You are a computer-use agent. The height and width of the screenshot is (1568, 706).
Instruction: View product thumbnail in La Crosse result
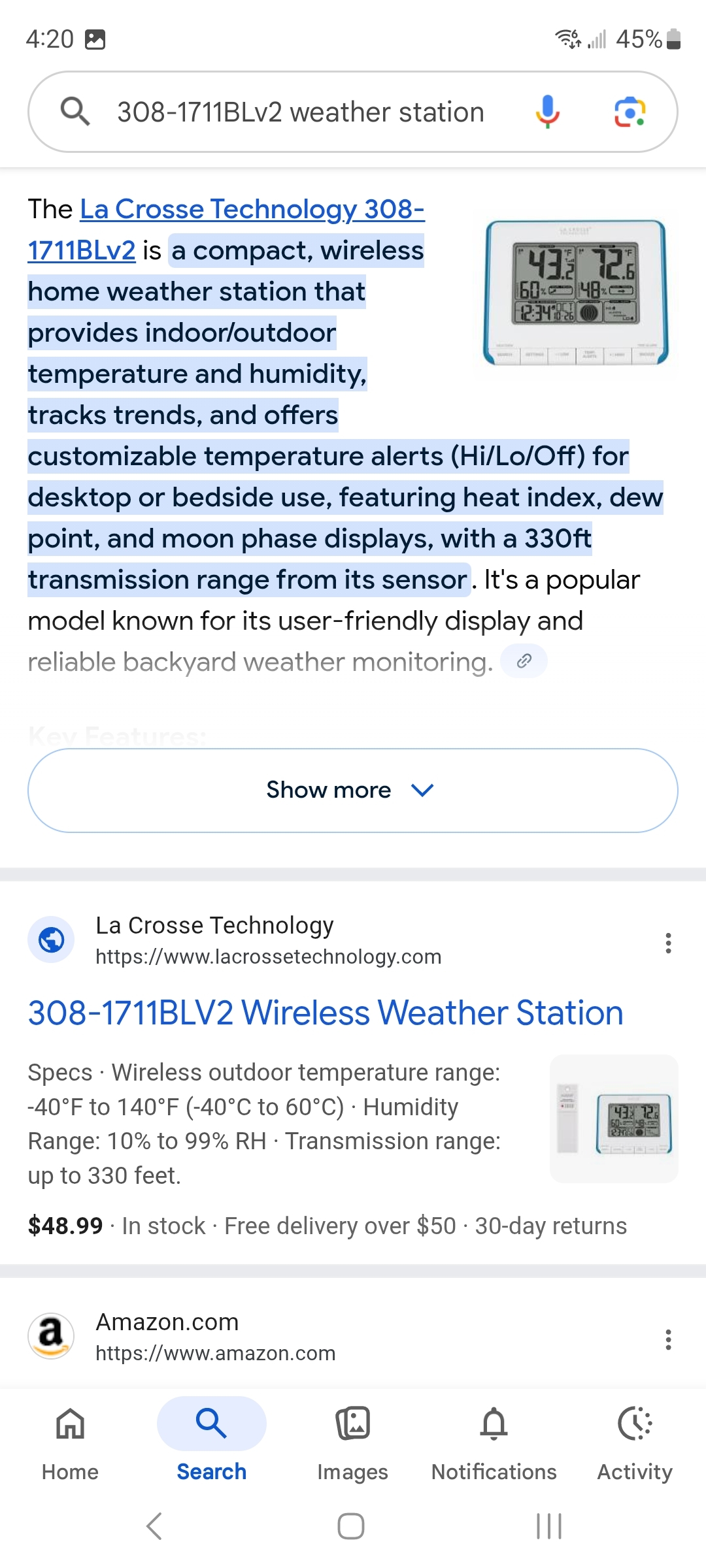[614, 1119]
